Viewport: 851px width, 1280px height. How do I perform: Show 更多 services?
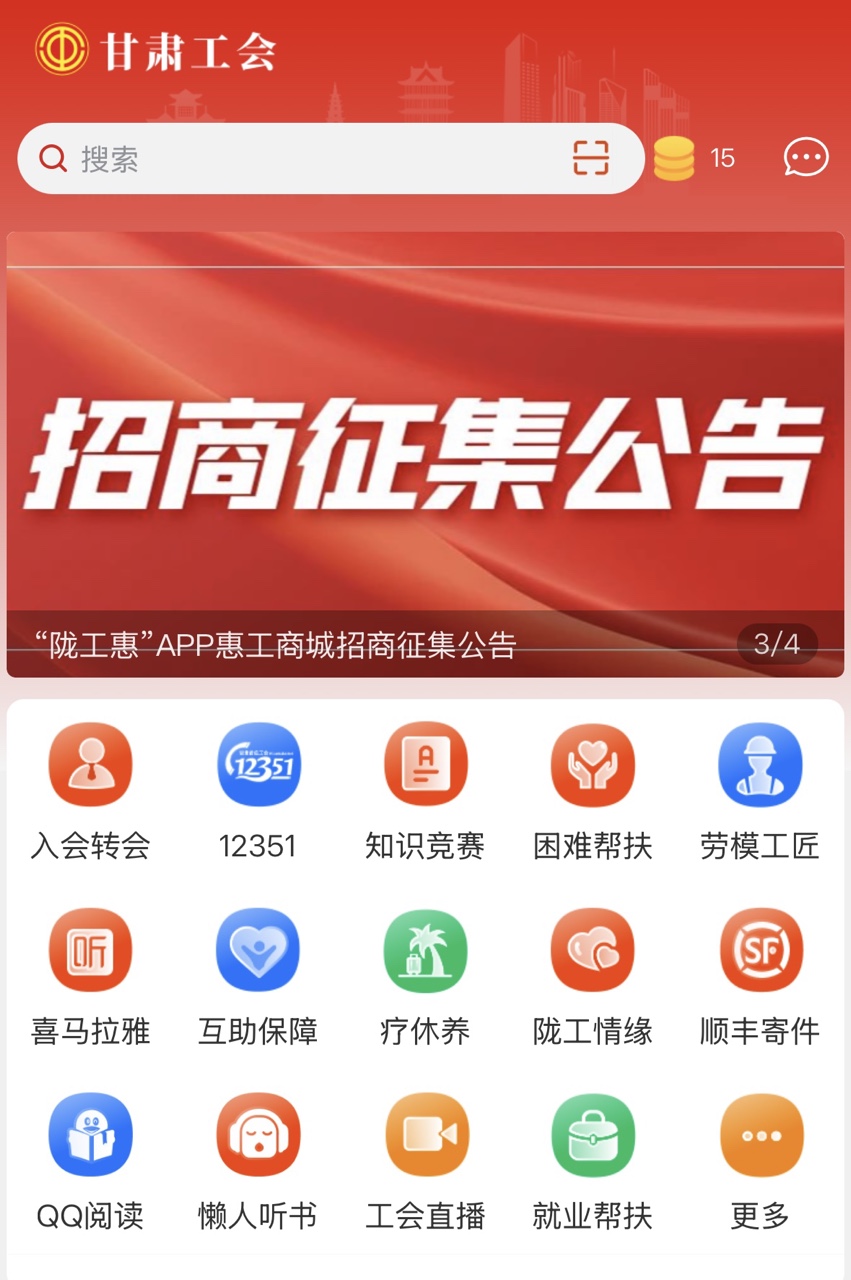tap(760, 1136)
